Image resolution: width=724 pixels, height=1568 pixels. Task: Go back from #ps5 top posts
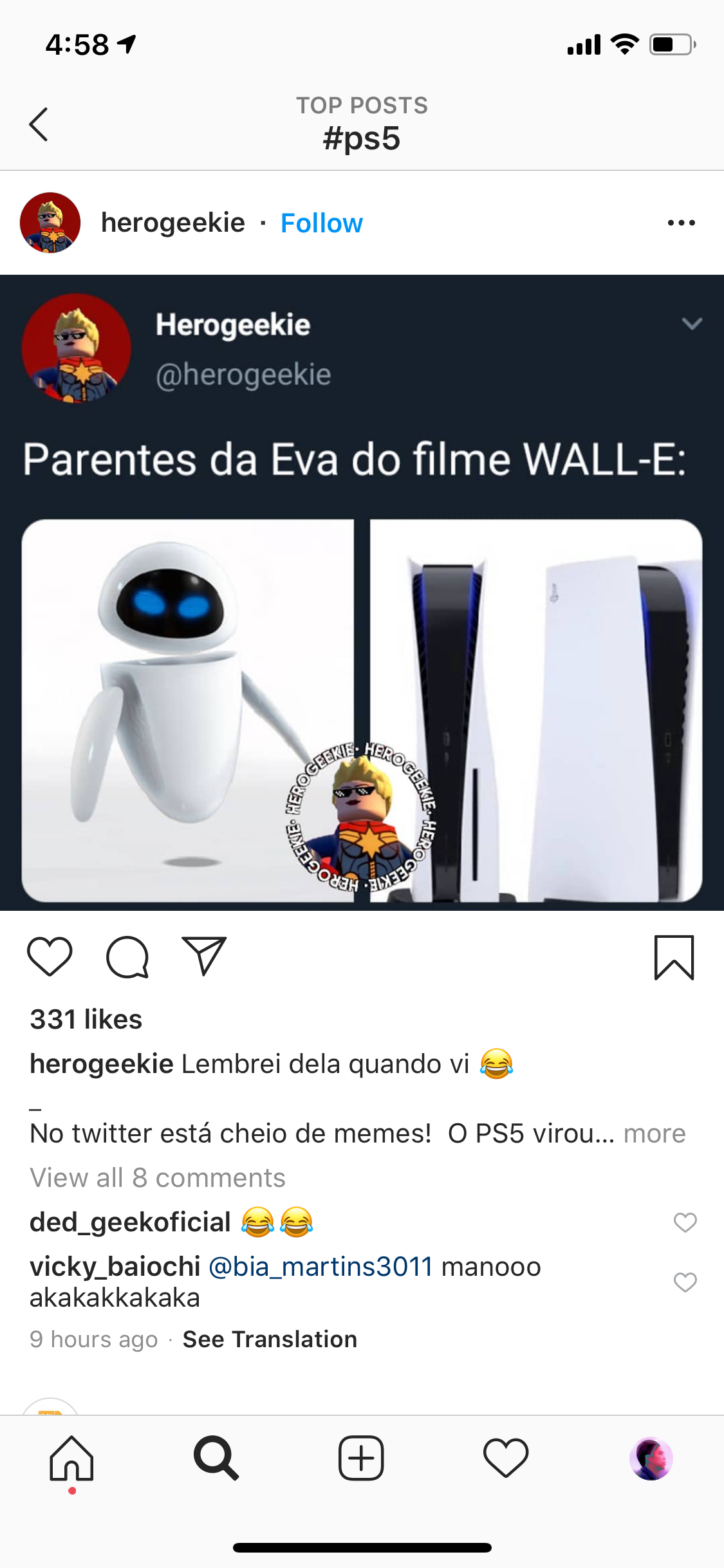tap(39, 124)
